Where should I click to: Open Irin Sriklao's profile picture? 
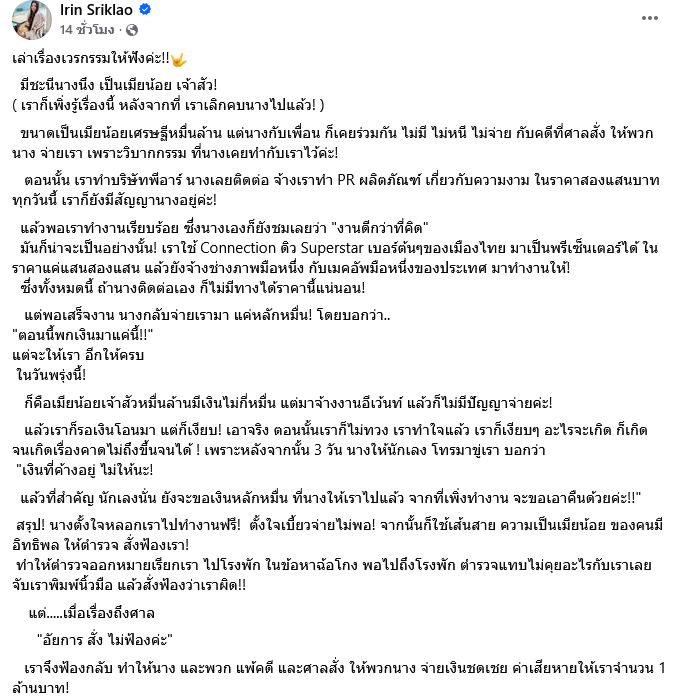pyautogui.click(x=32, y=20)
